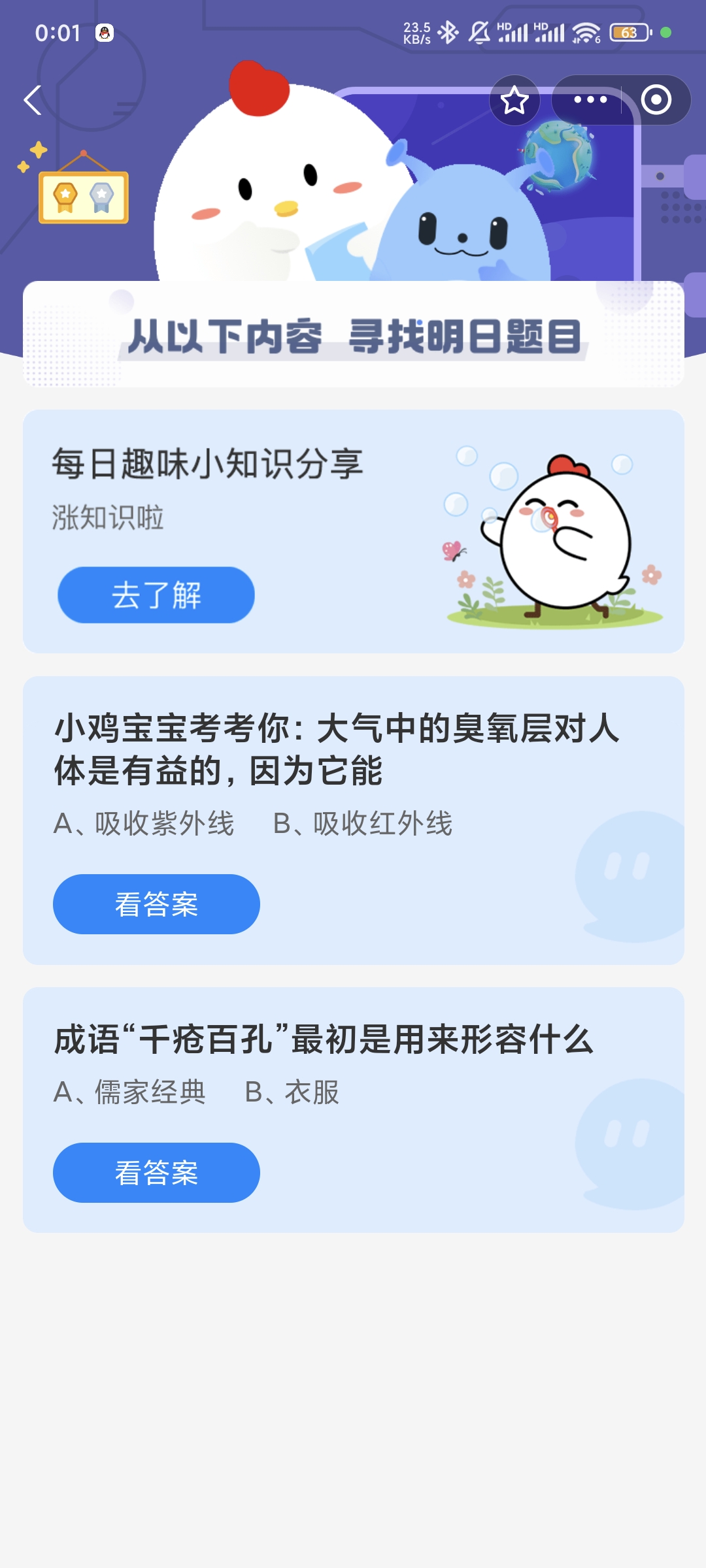Open the medal badges board
The width and height of the screenshot is (706, 1568).
click(83, 191)
